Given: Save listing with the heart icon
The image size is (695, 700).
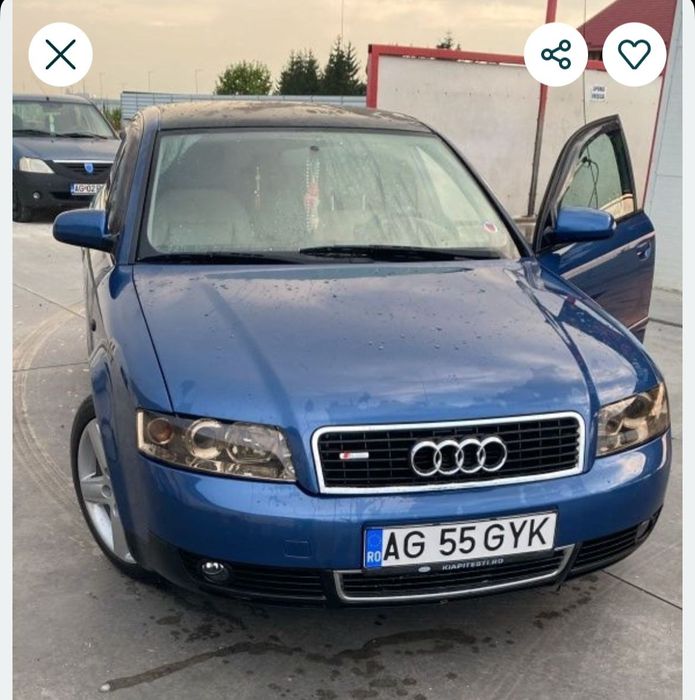Looking at the screenshot, I should coord(634,54).
